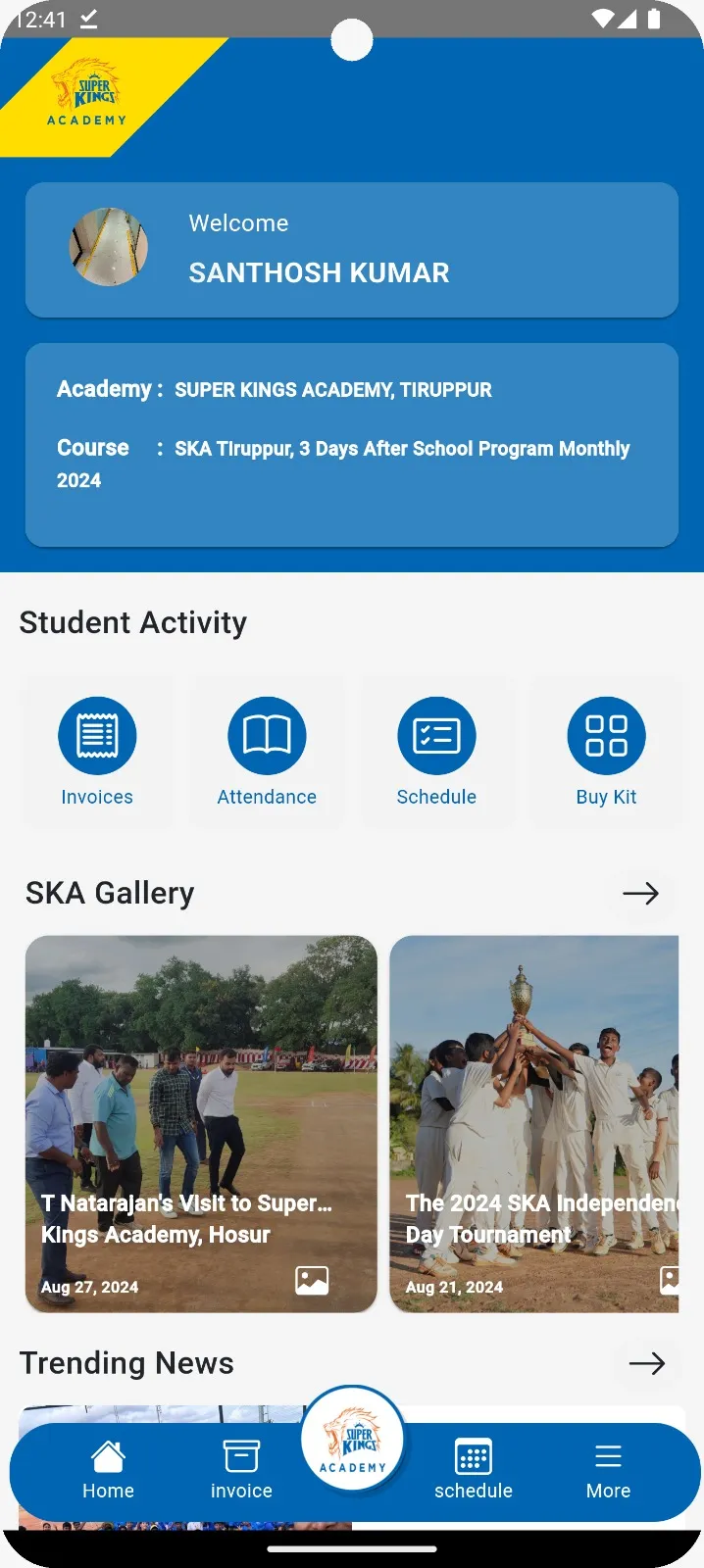Switch to the Home tab
The height and width of the screenshot is (1568, 704).
click(108, 1470)
